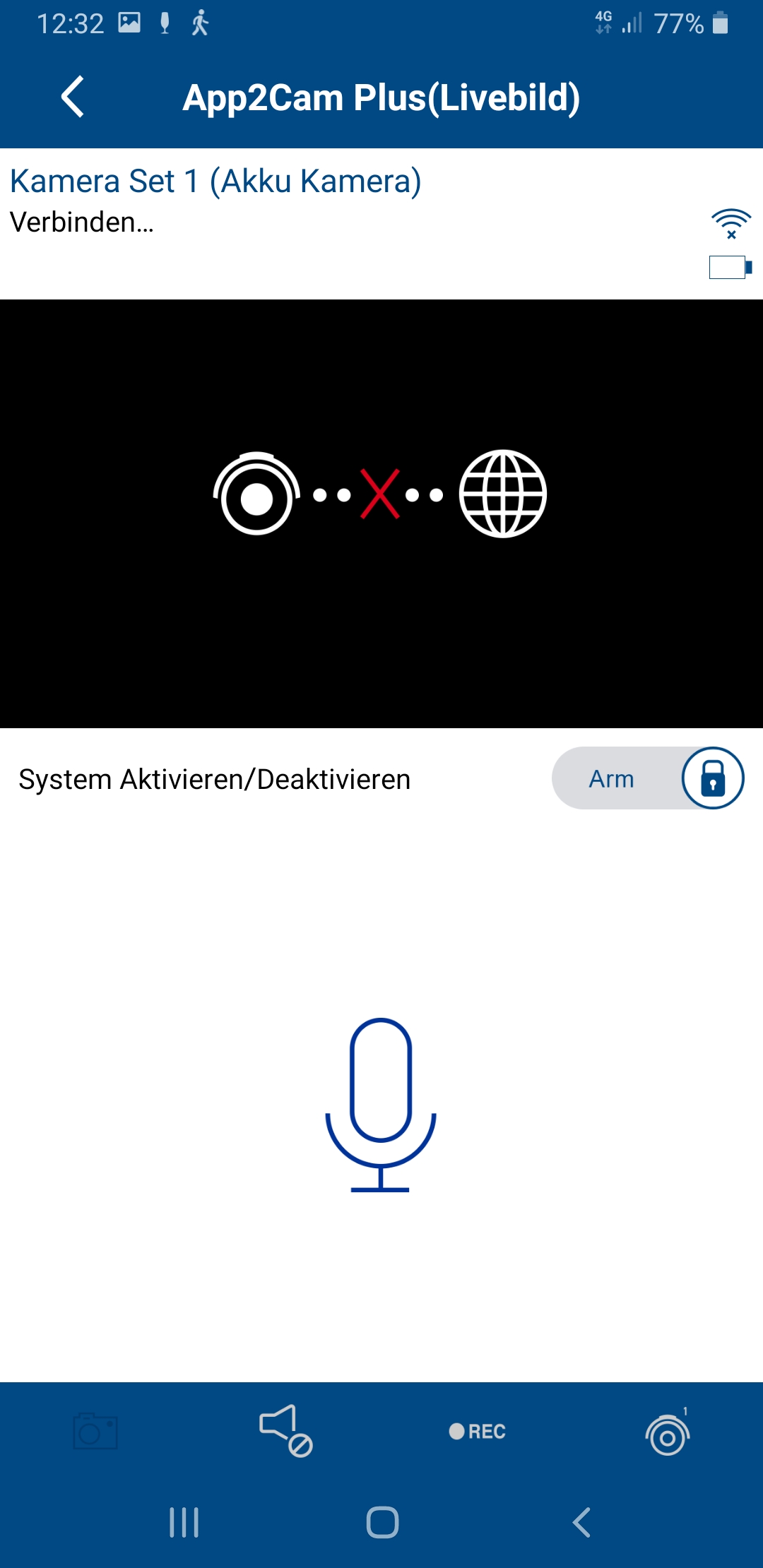Toggle the muted speaker icon
763x1568 pixels.
(x=285, y=1431)
